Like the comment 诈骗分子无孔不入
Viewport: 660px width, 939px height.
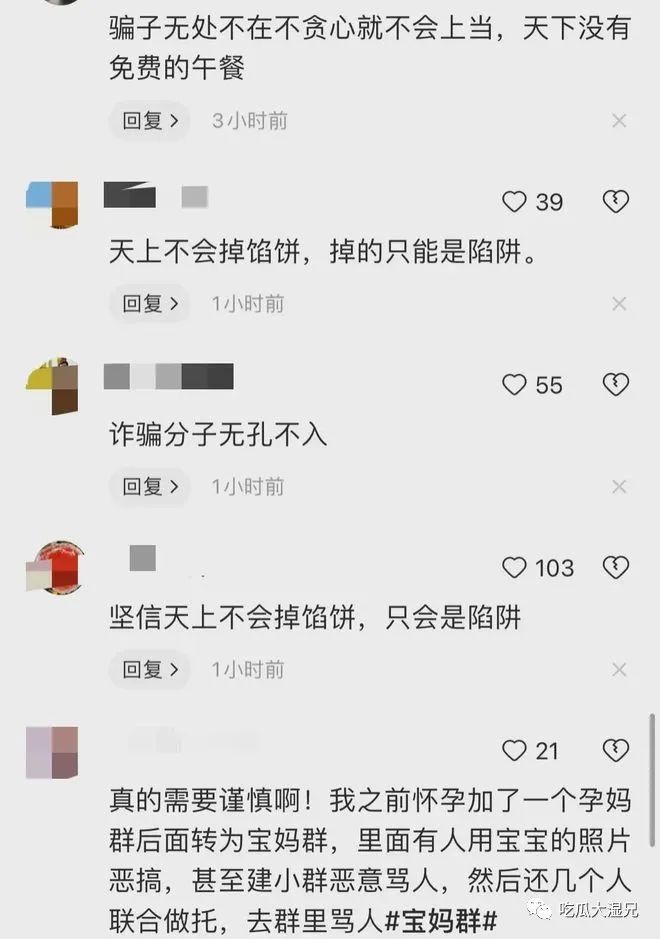point(514,385)
